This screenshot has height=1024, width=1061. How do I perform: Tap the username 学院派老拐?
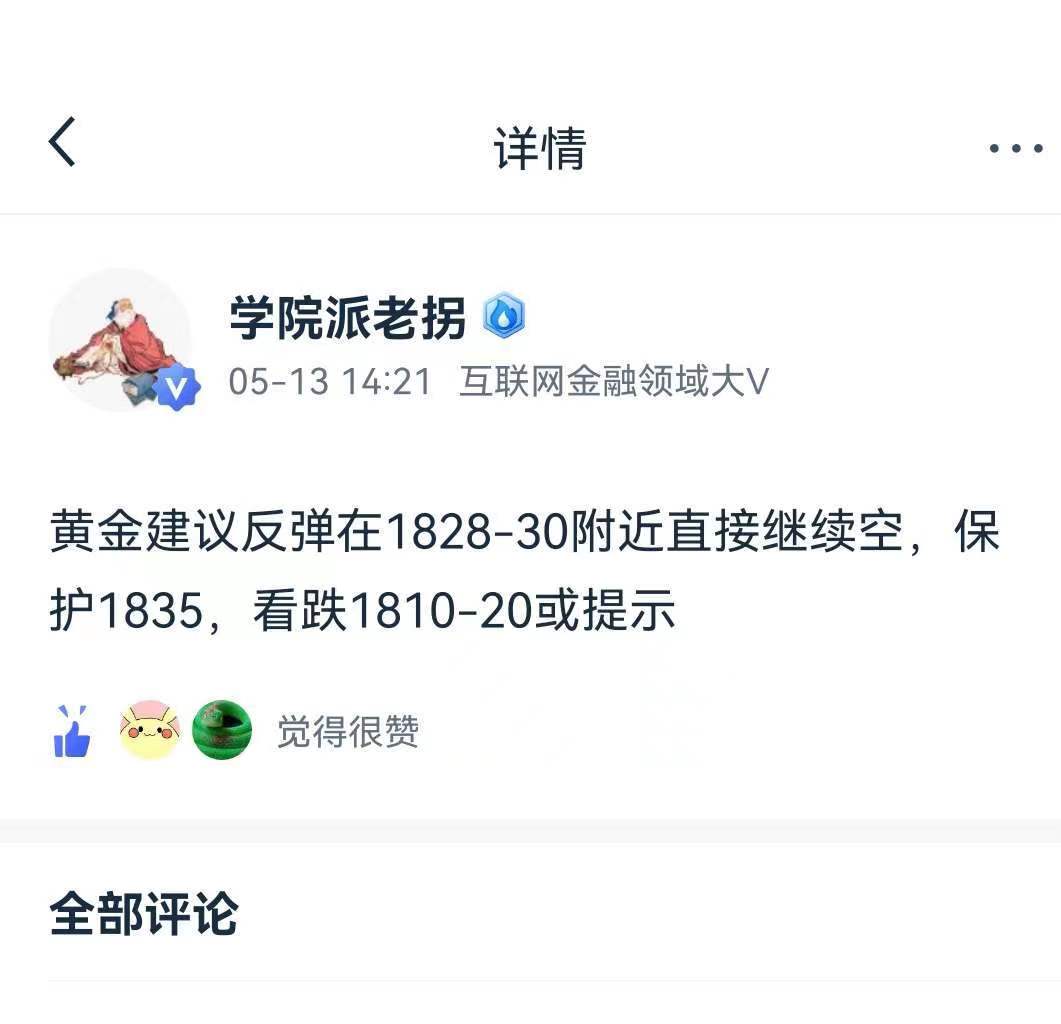click(x=347, y=320)
